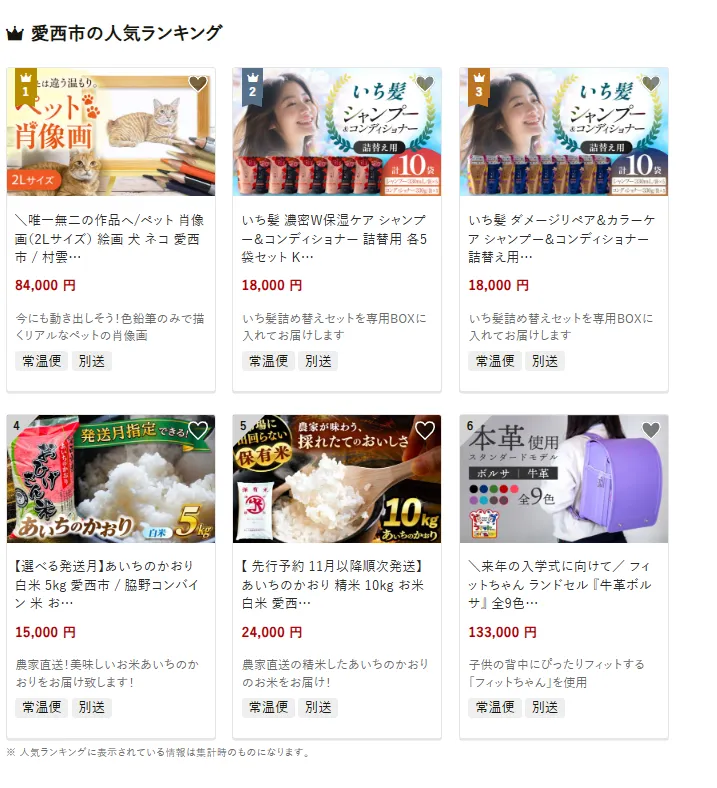This screenshot has width=717, height=788.
Task: Favorite the 5kg rice item
Action: (198, 431)
